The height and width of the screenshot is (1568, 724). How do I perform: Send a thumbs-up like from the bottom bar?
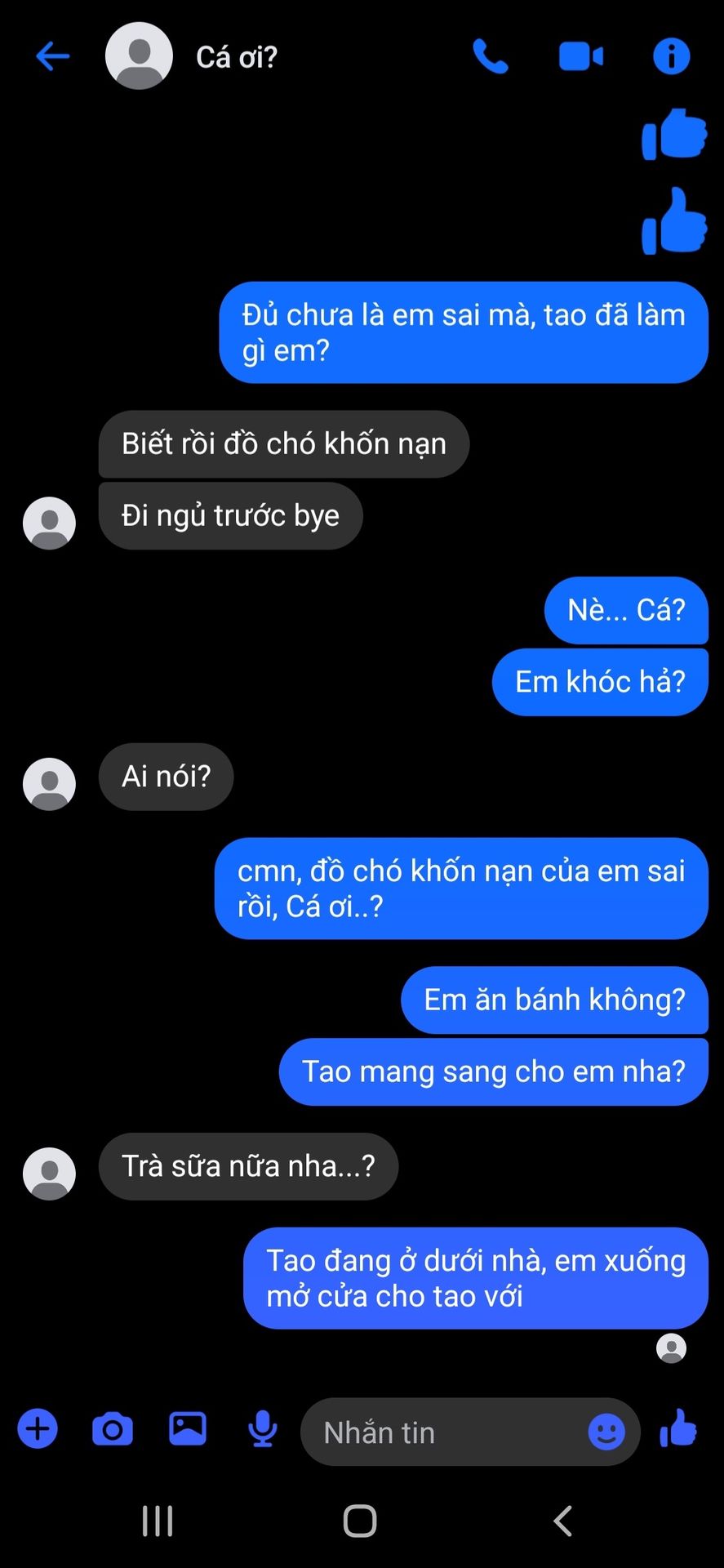pyautogui.click(x=678, y=1429)
